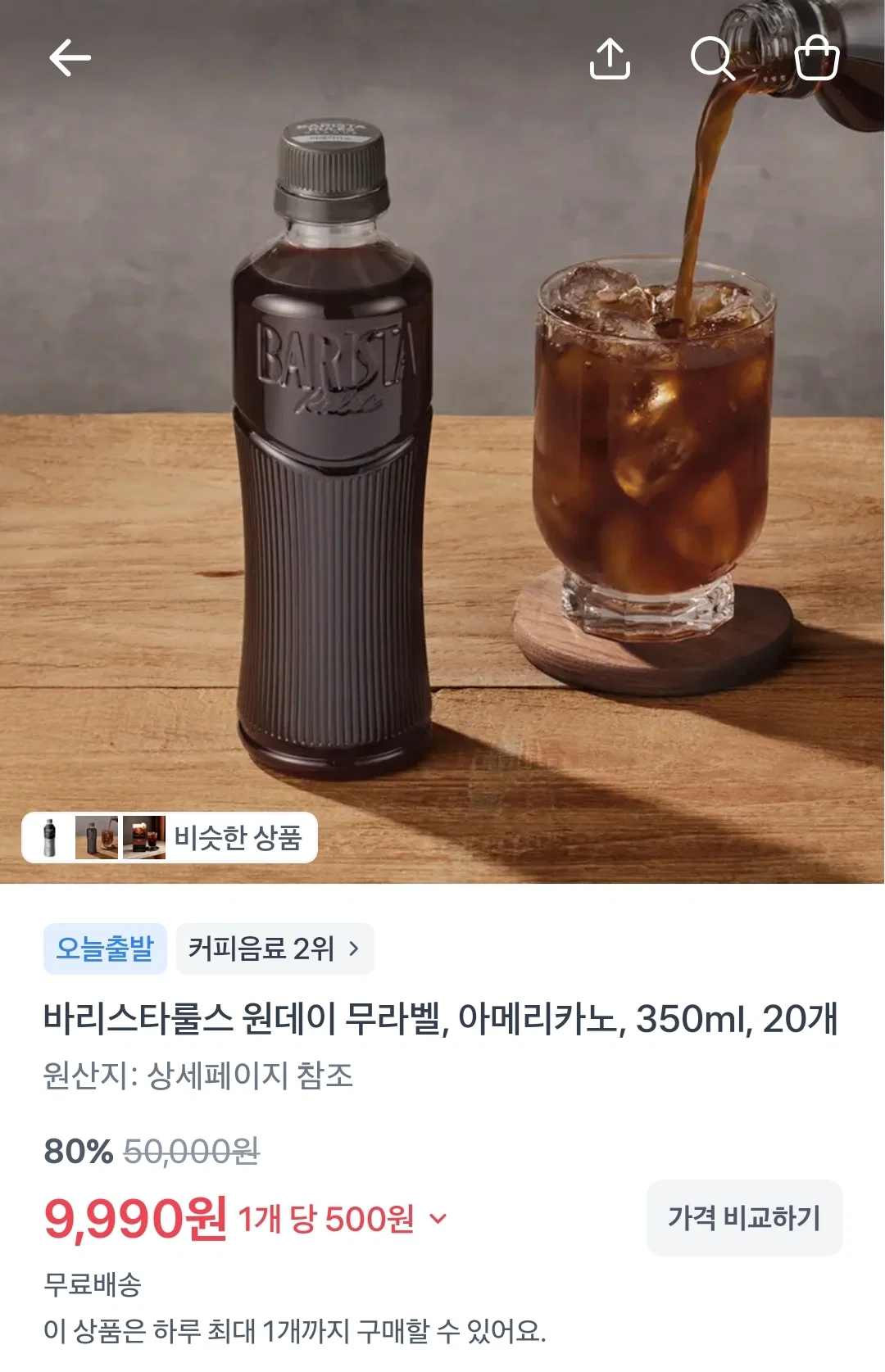885x1372 pixels.
Task: Tap 가격 비교하기 to compare prices
Action: [x=744, y=1217]
